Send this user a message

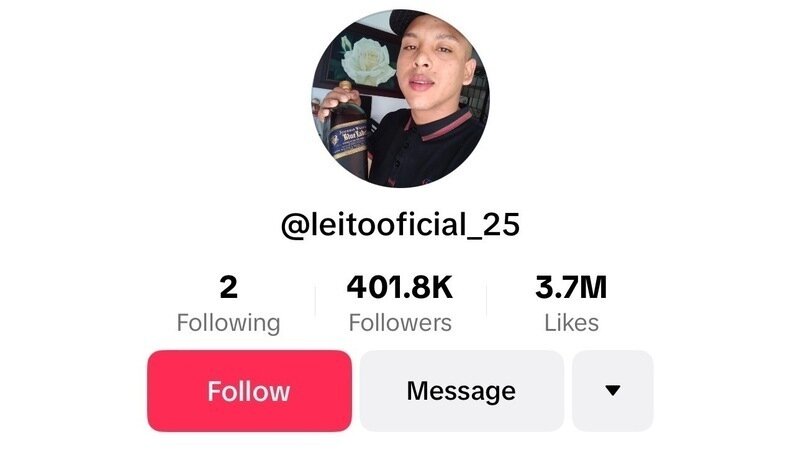click(x=461, y=391)
